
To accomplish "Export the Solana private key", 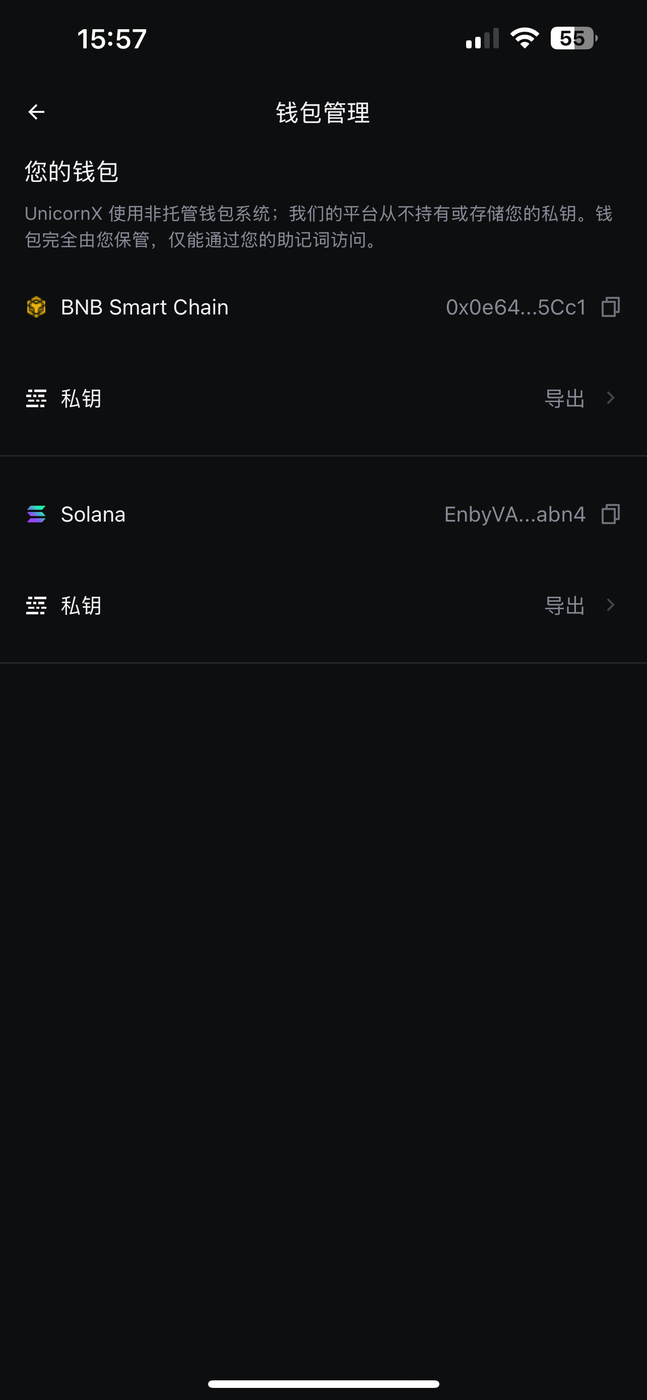I will (578, 605).
